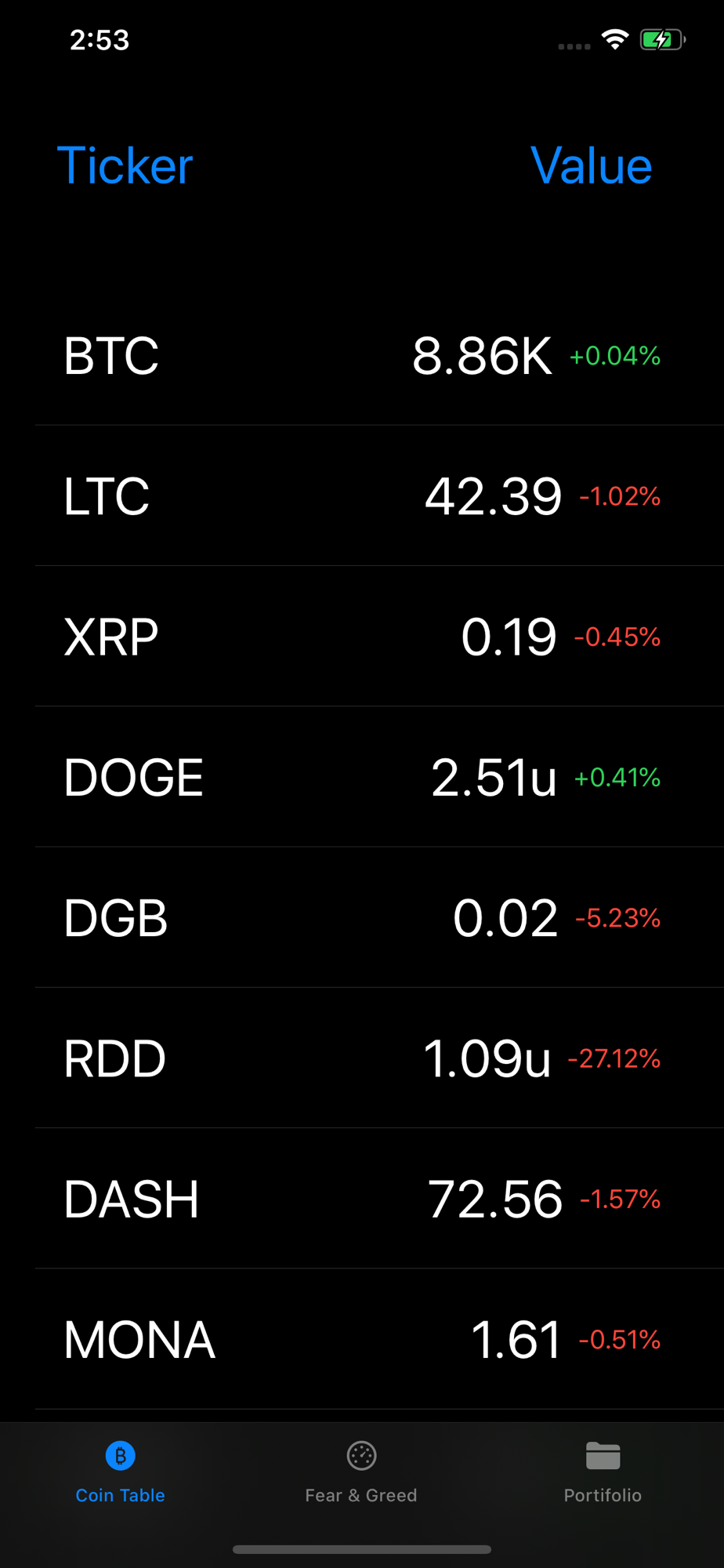Open the RDD coin entry
This screenshot has height=1568, width=724.
click(x=362, y=1058)
